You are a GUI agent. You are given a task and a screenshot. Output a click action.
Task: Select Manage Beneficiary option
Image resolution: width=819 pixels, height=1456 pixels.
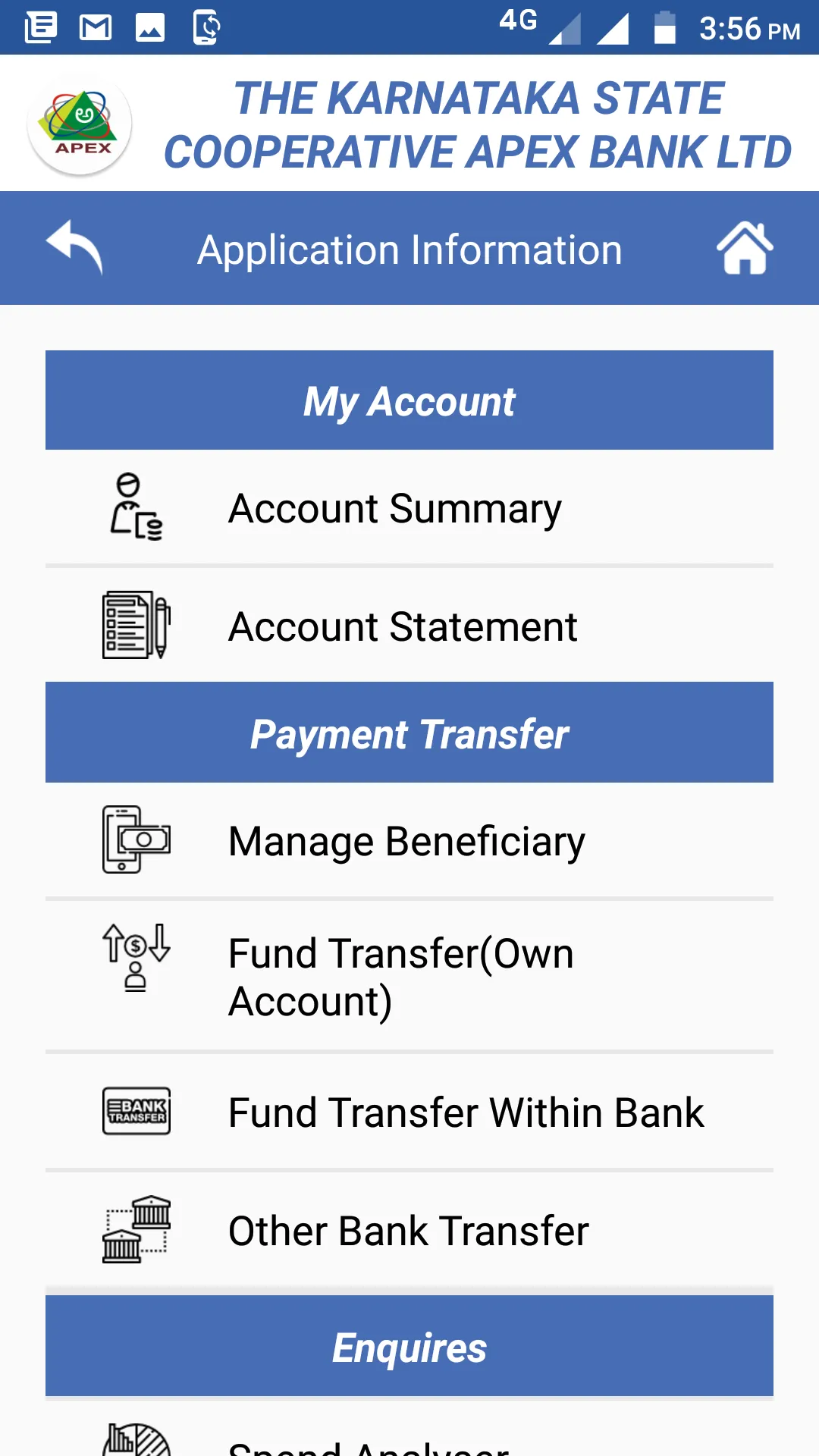(x=406, y=840)
